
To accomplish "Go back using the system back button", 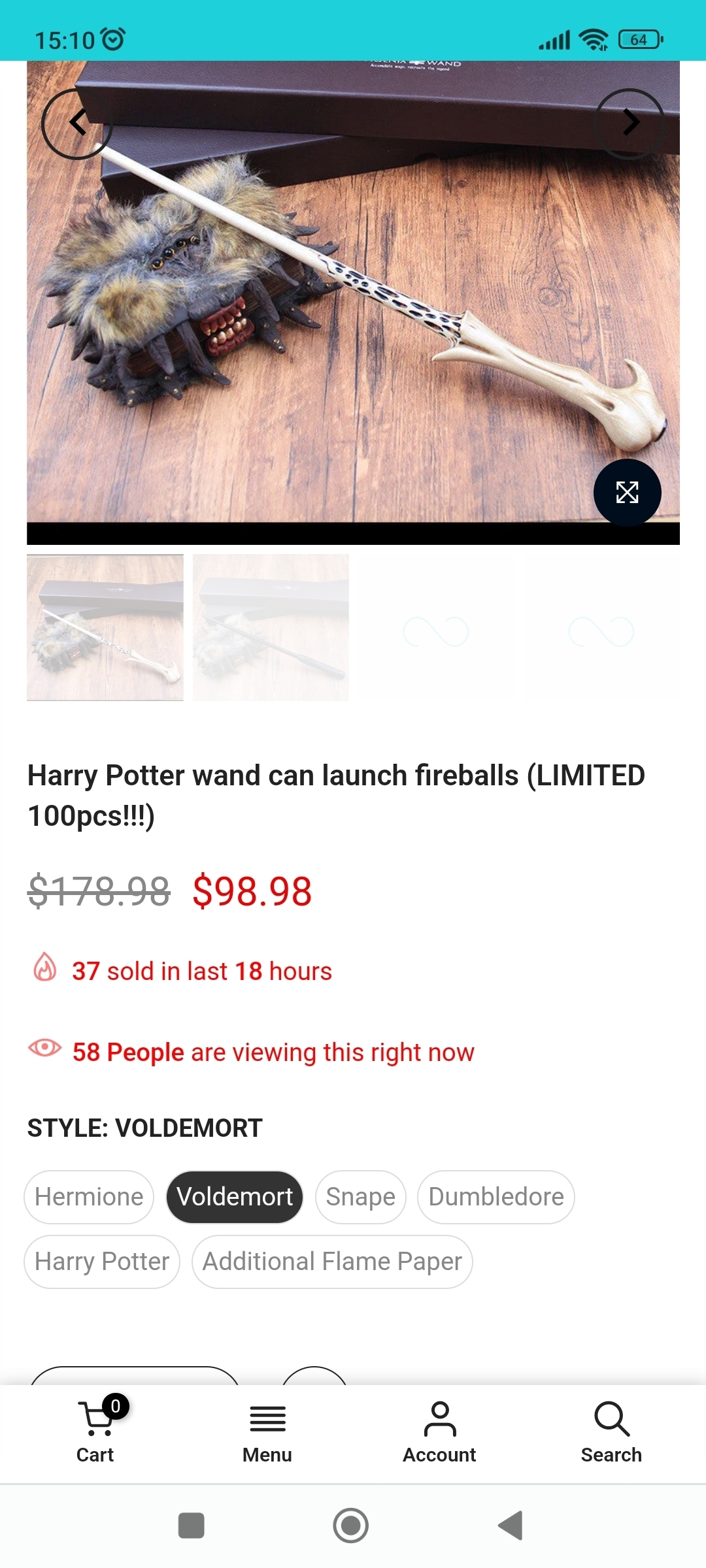I will tap(511, 1526).
